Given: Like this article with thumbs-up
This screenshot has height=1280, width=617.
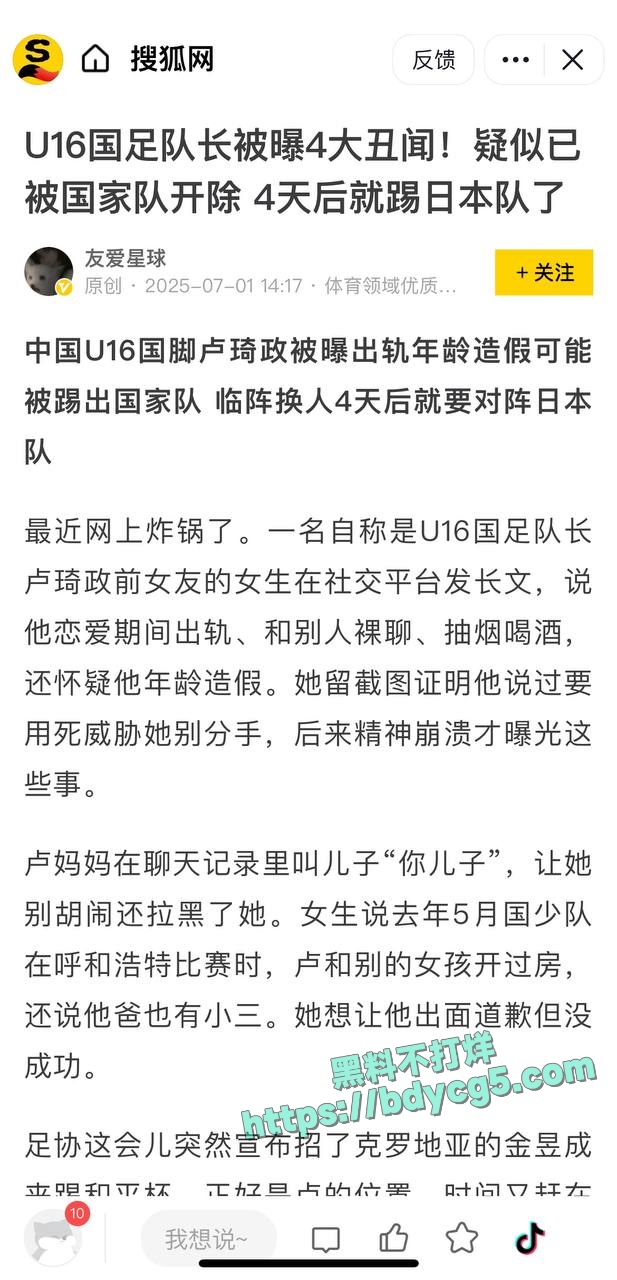Looking at the screenshot, I should pyautogui.click(x=394, y=1239).
